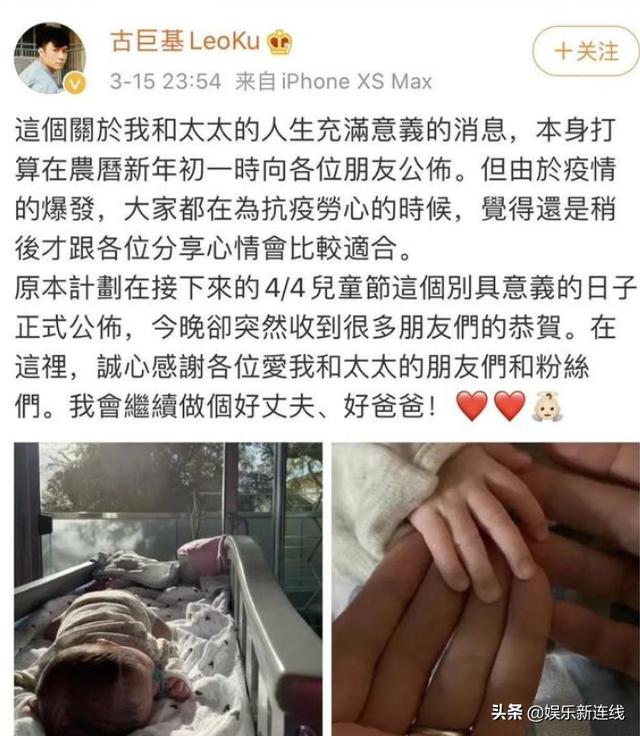Tap the 古巨基 LeoKu username
Screen dimensions: 640x736
187,43
